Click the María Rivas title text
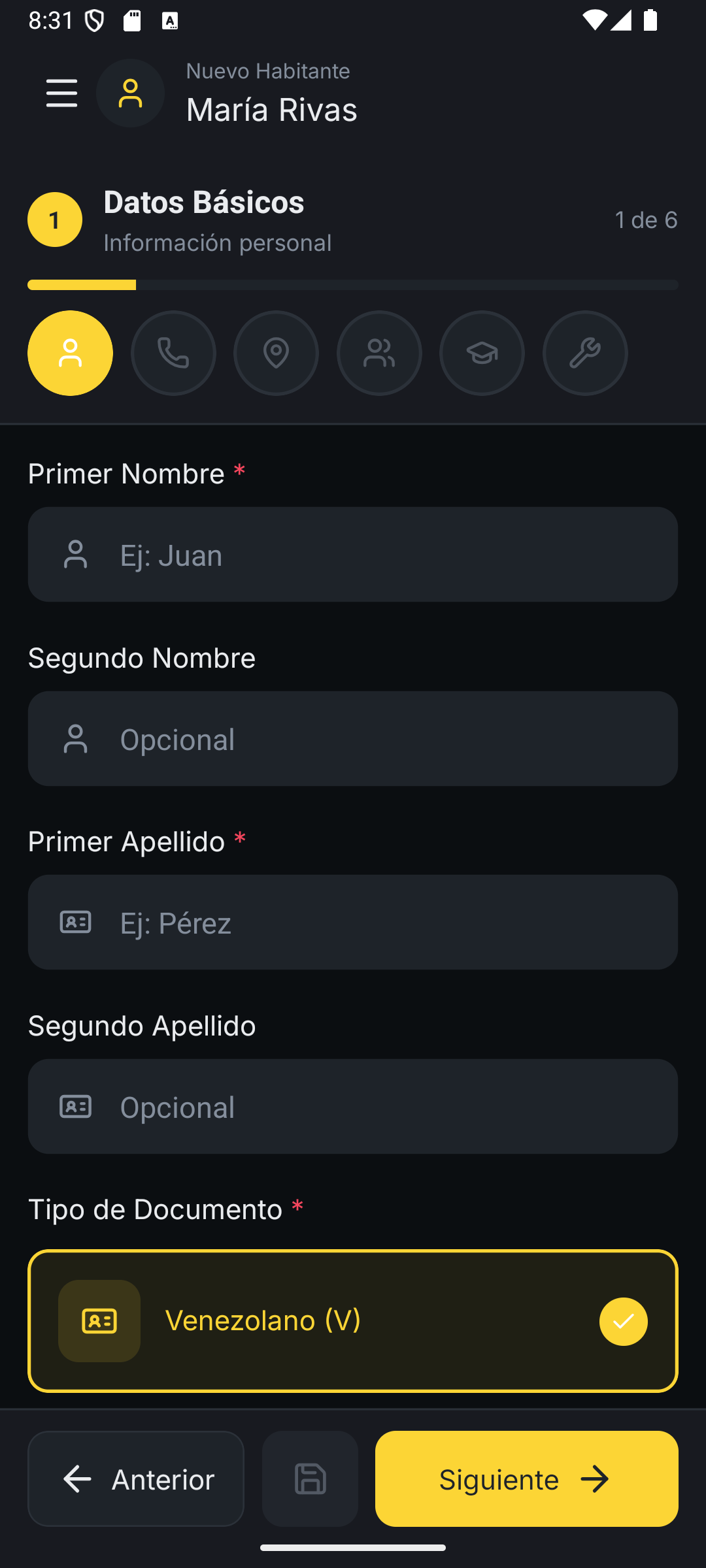Image resolution: width=706 pixels, height=1568 pixels. pyautogui.click(x=271, y=108)
